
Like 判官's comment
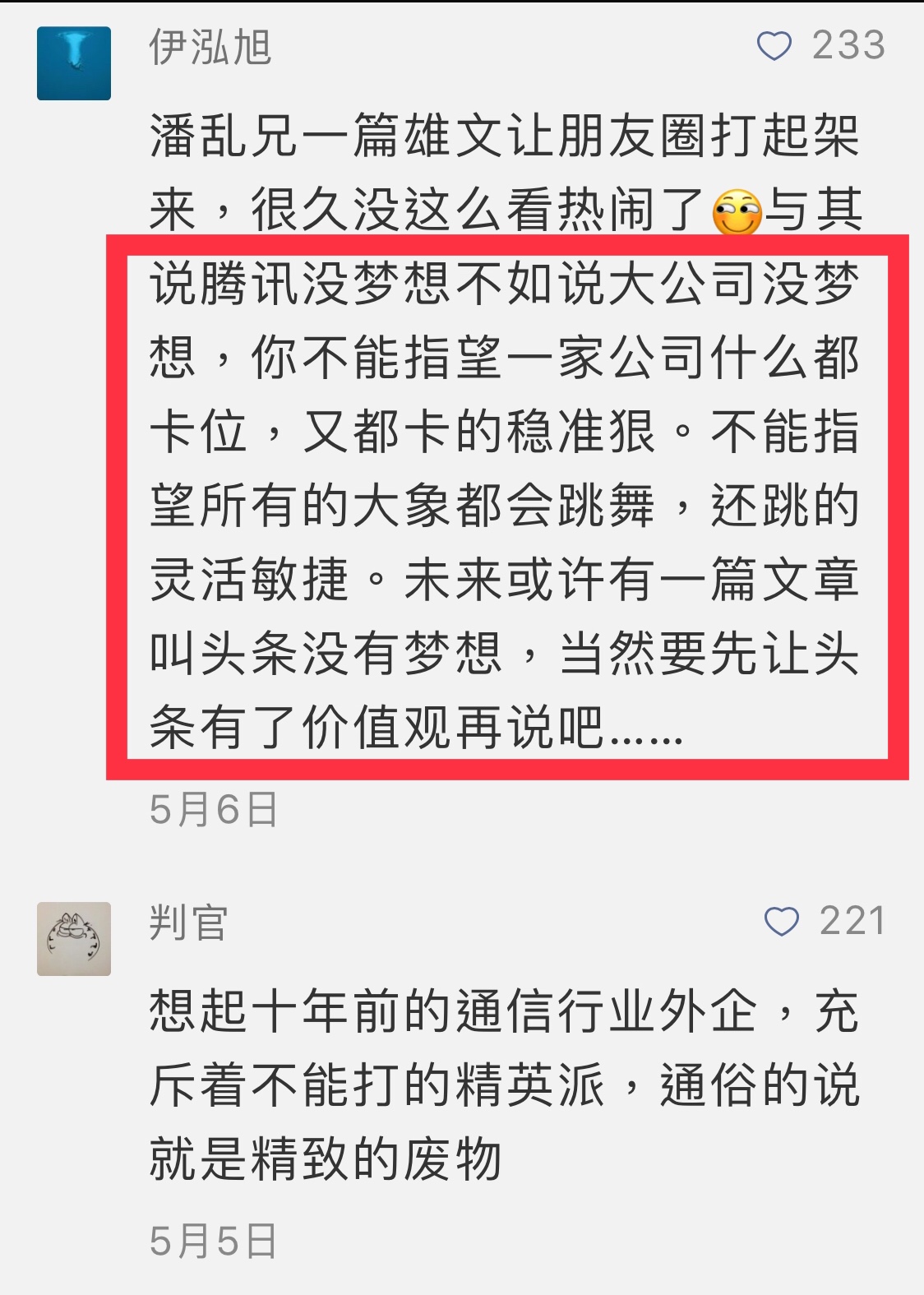[x=781, y=922]
